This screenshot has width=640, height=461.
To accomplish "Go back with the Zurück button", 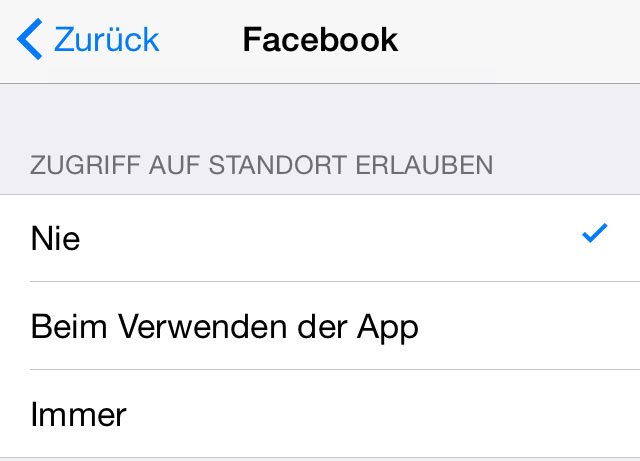I will [89, 40].
